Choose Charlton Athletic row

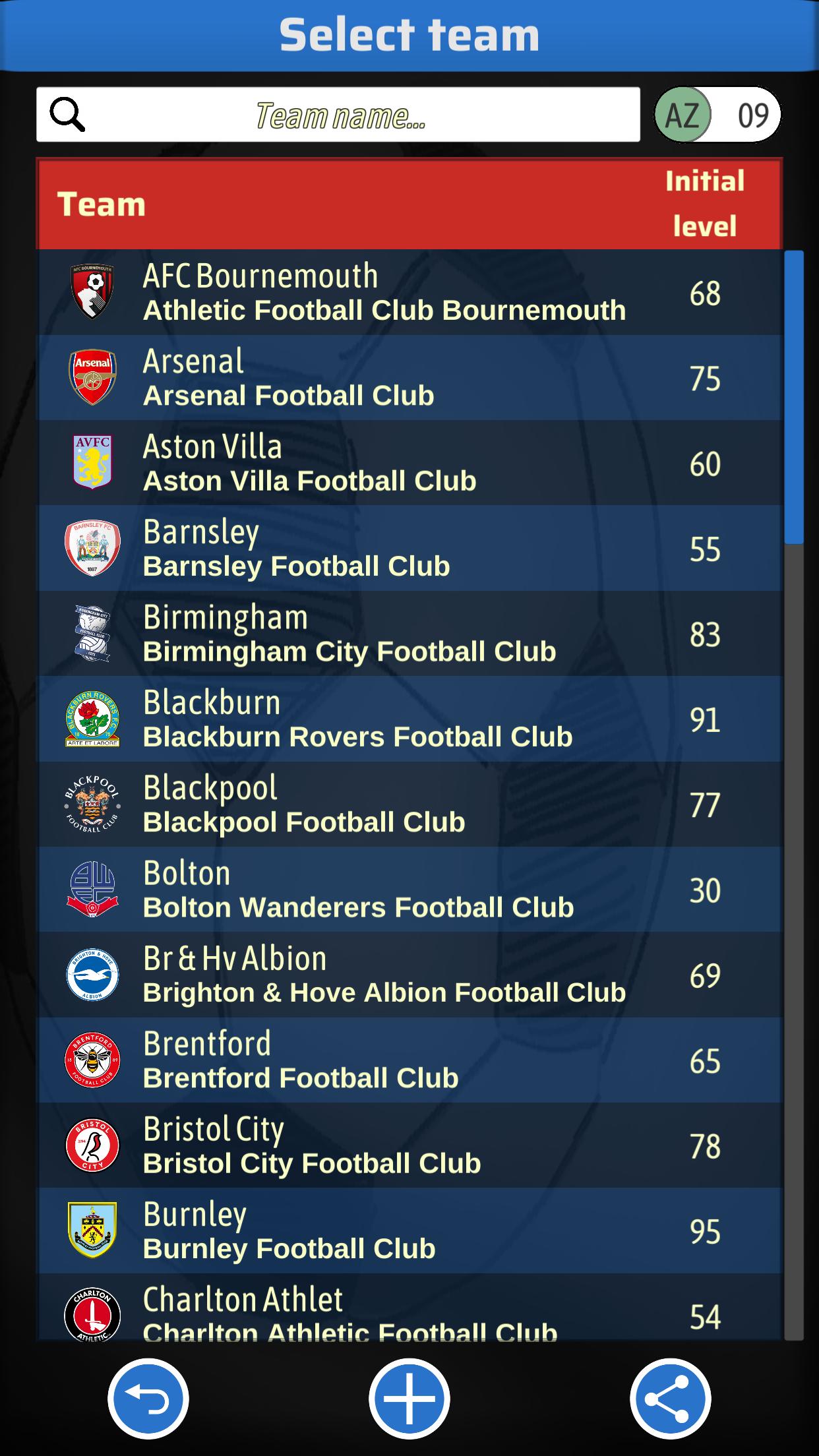pos(409,1307)
